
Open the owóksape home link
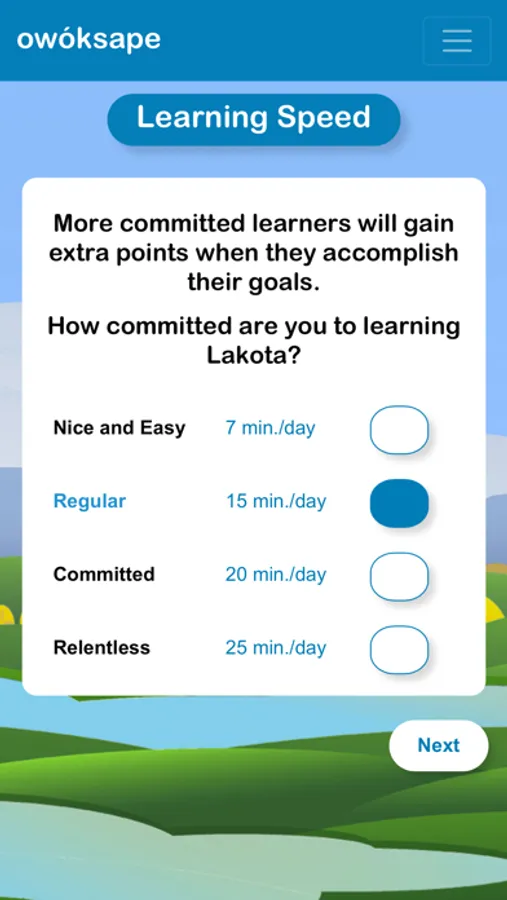click(88, 40)
